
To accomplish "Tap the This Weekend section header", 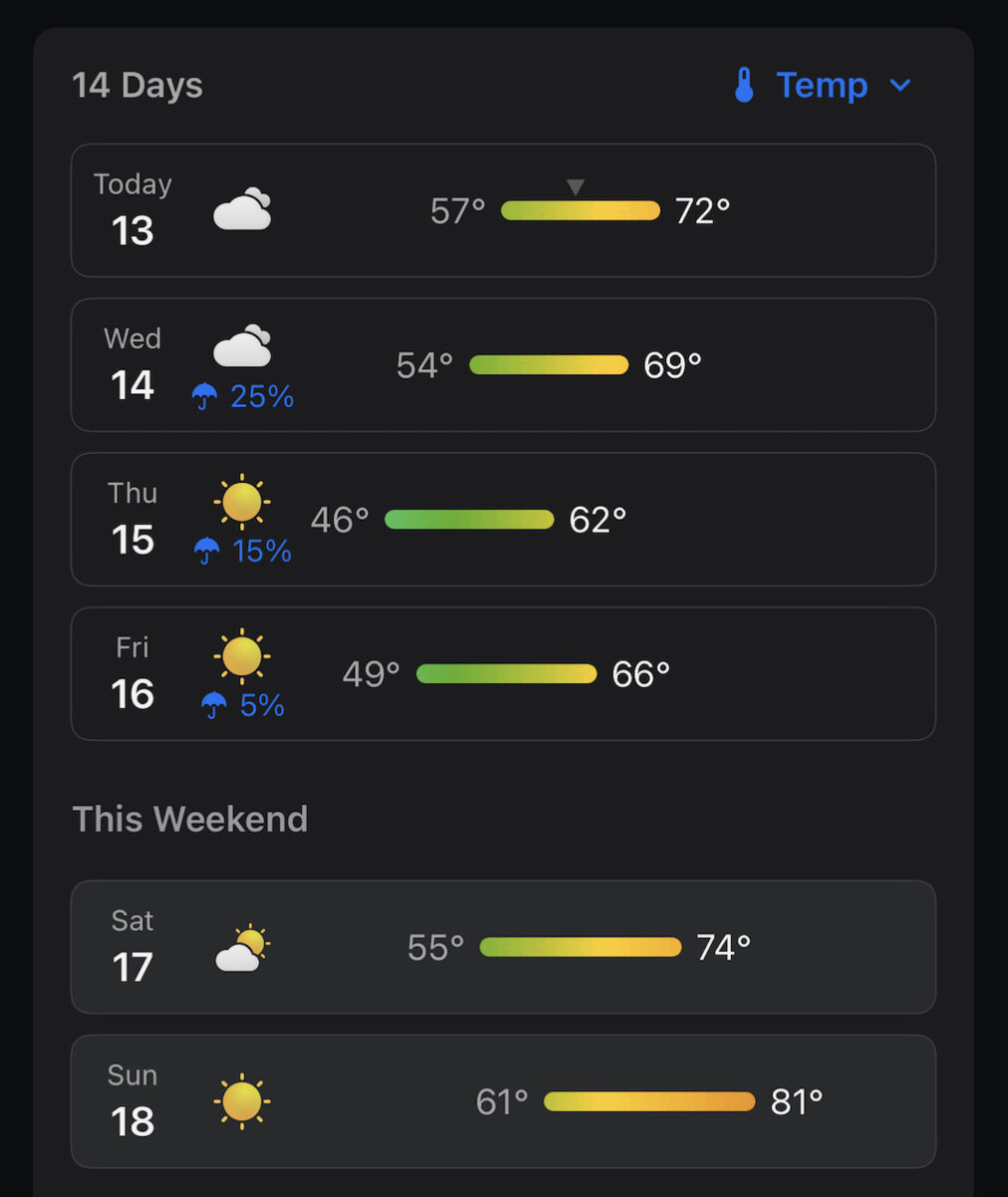I will click(x=189, y=818).
